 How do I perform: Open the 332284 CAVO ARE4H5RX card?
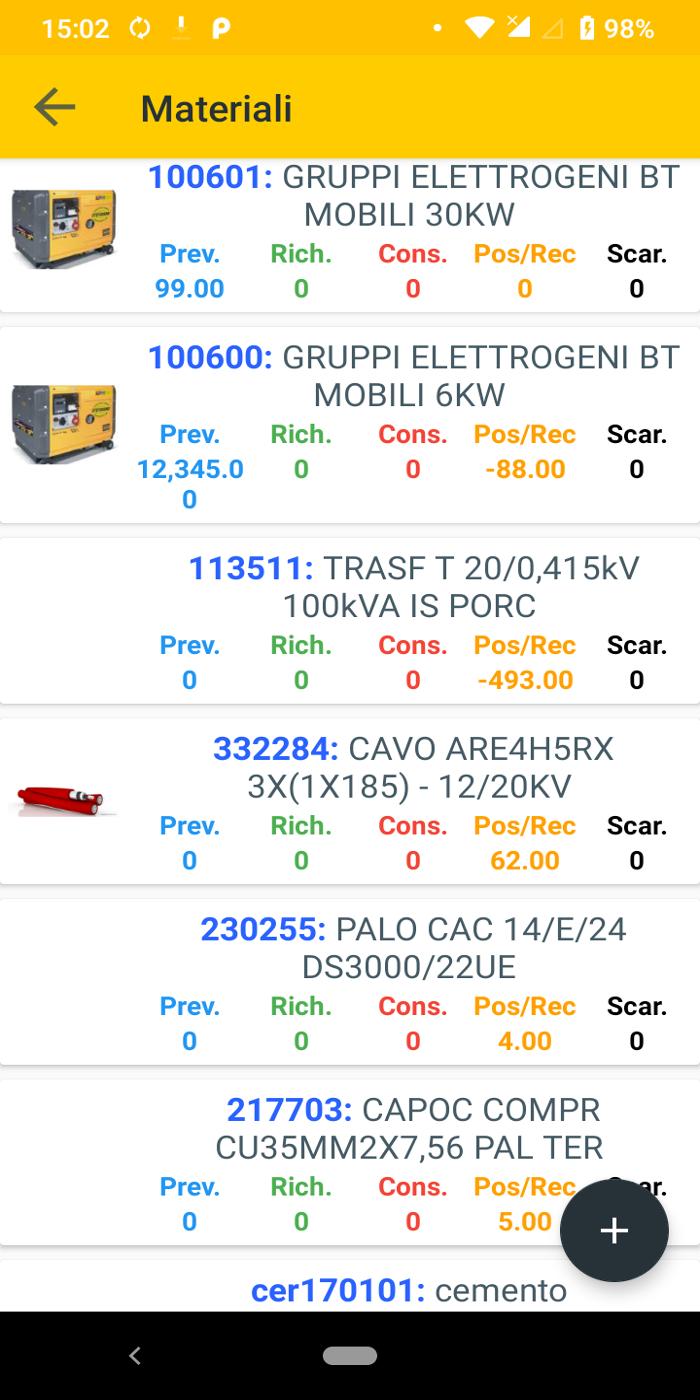click(x=350, y=801)
